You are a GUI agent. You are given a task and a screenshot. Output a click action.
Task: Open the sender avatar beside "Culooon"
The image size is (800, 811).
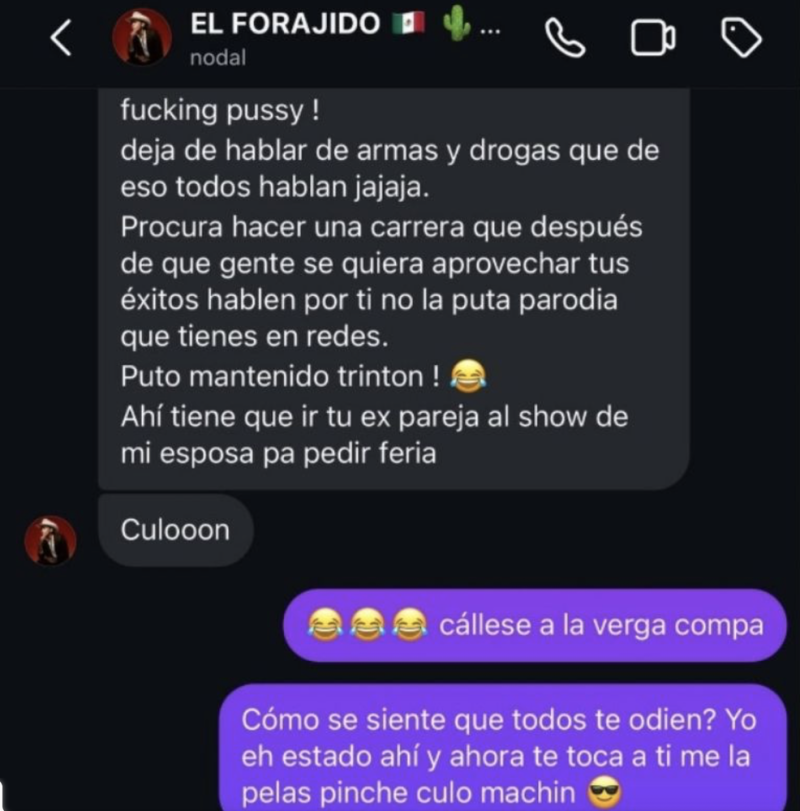coord(50,541)
